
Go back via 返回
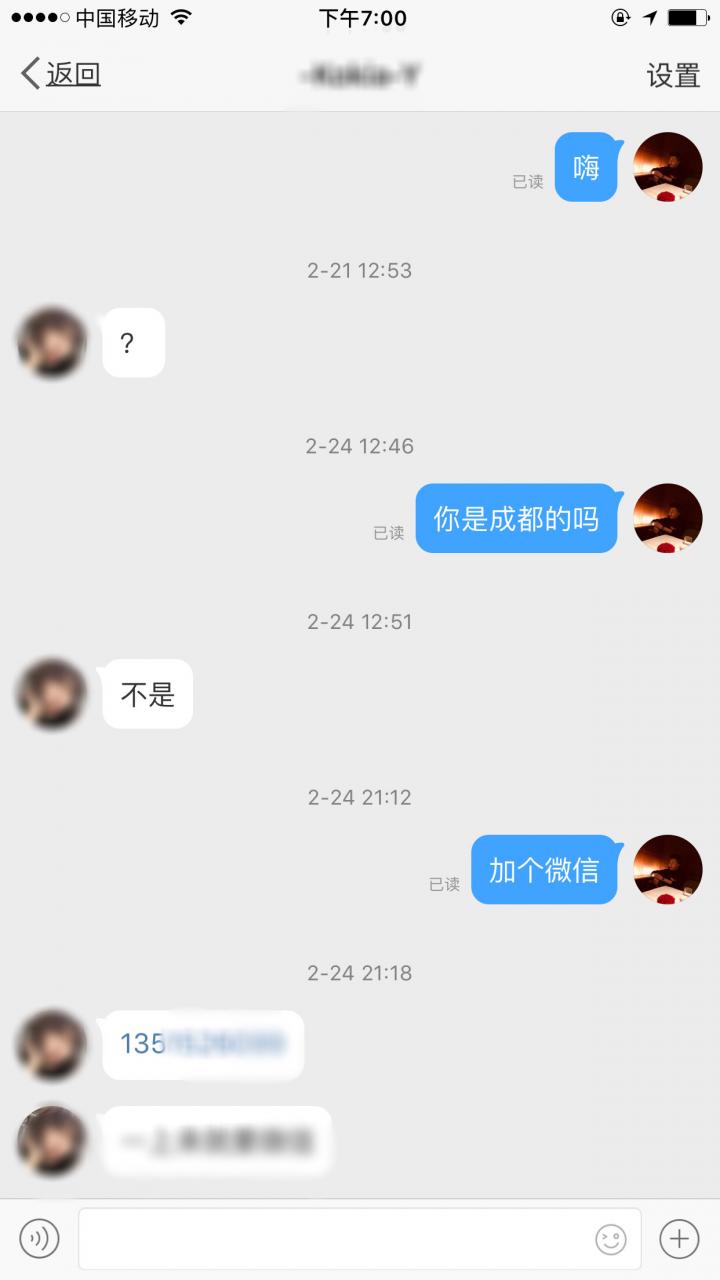pos(61,74)
